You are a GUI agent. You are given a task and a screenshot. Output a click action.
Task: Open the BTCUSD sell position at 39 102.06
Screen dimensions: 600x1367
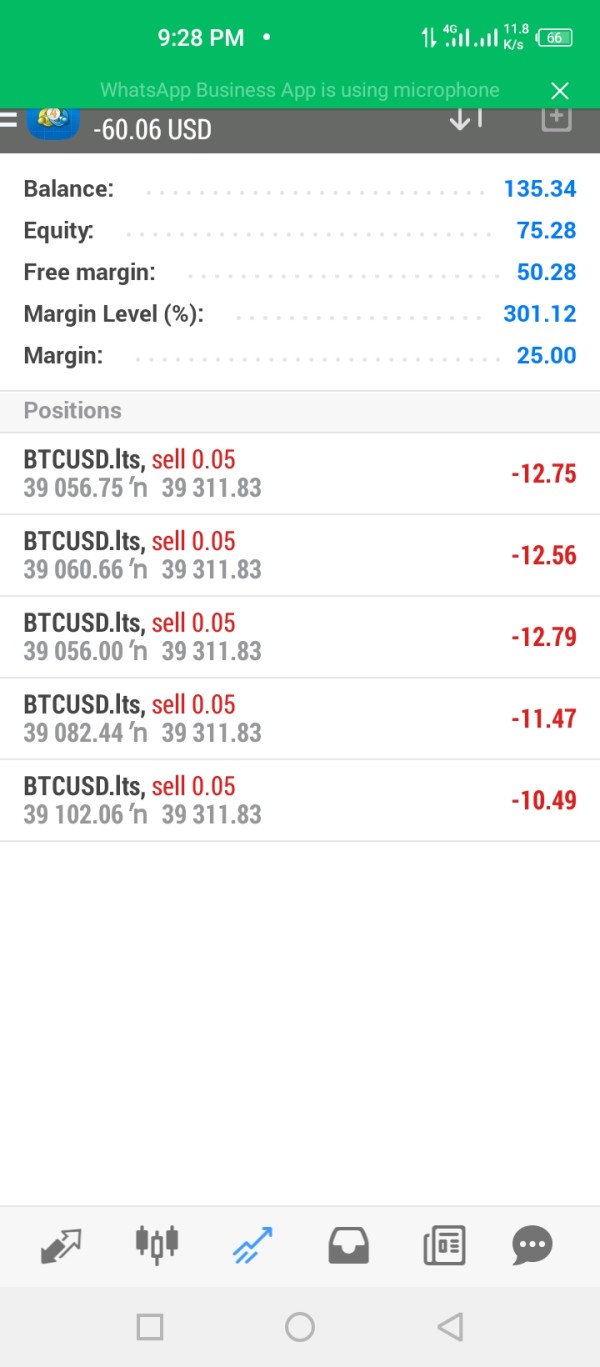(300, 801)
